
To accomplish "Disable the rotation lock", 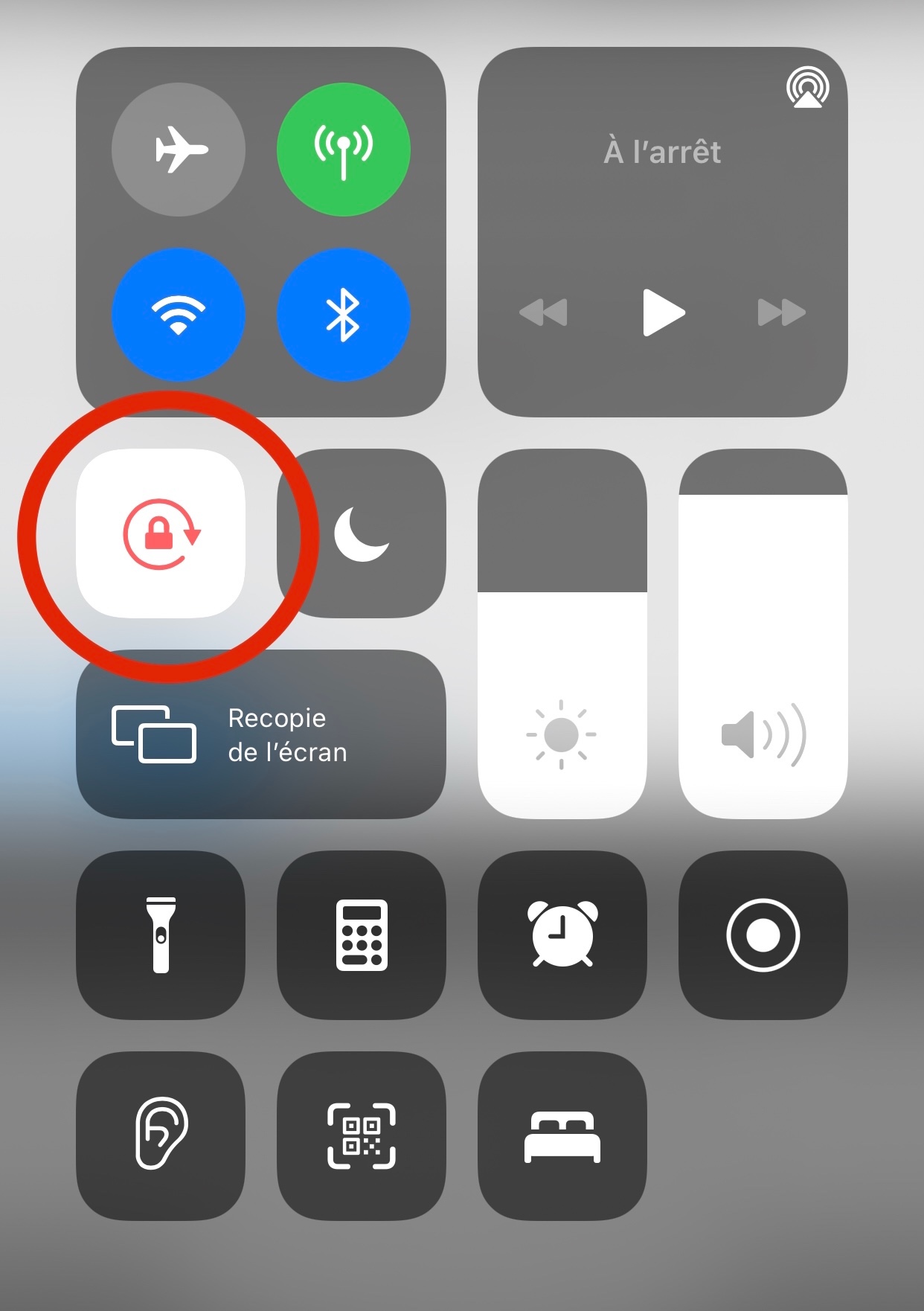I will pos(161,533).
